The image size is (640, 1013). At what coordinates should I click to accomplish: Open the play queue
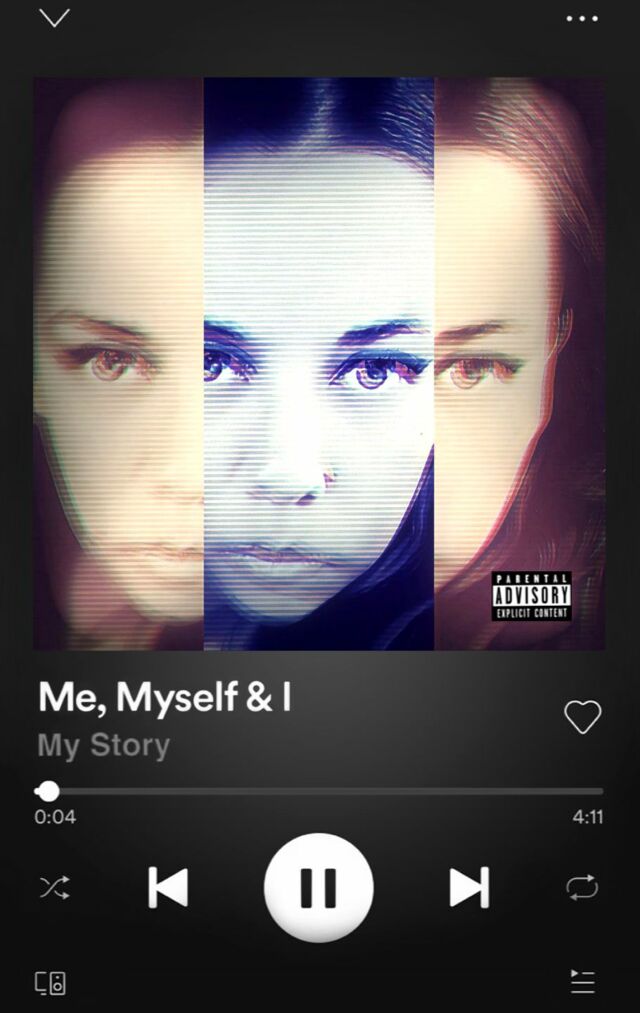pyautogui.click(x=582, y=982)
